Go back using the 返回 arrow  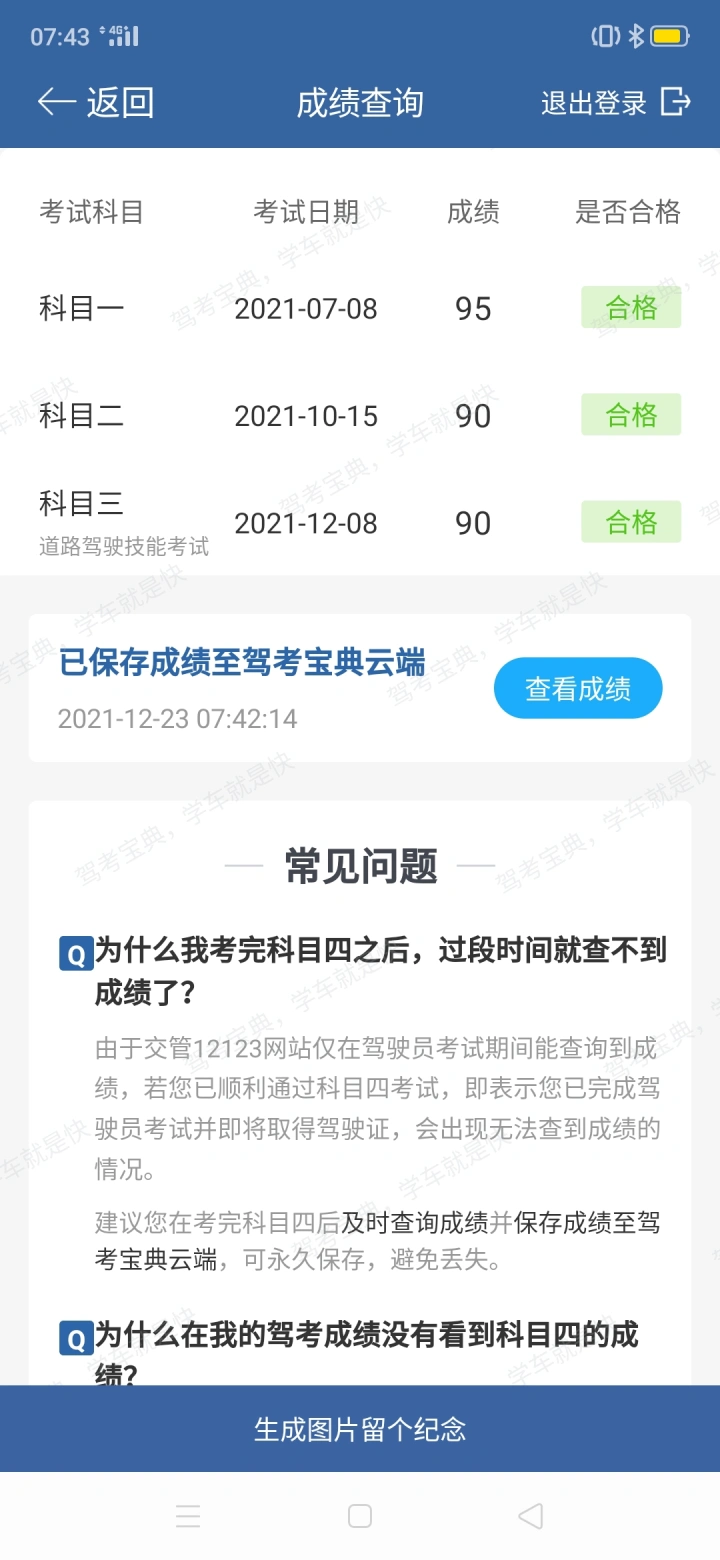click(x=95, y=103)
